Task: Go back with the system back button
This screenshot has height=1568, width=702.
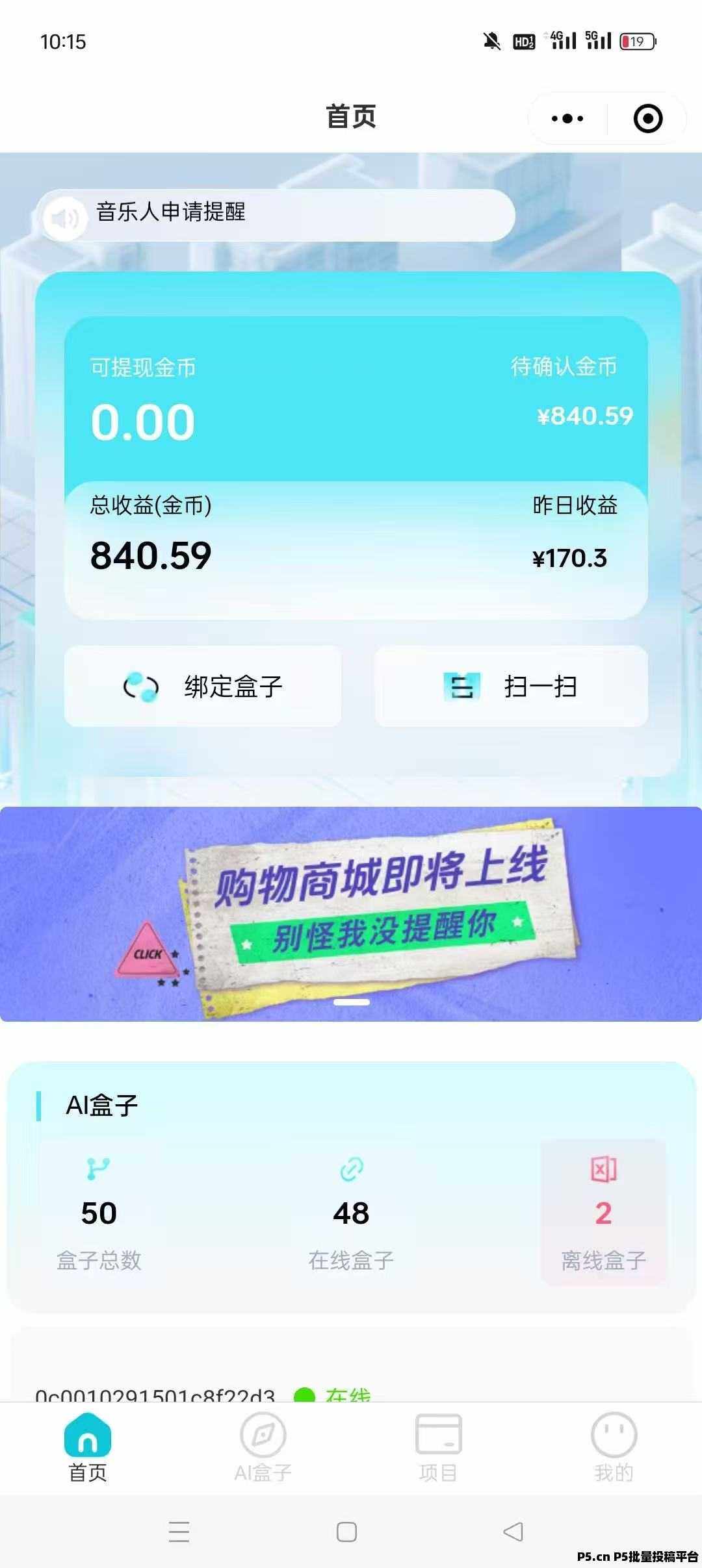Action: [513, 1532]
